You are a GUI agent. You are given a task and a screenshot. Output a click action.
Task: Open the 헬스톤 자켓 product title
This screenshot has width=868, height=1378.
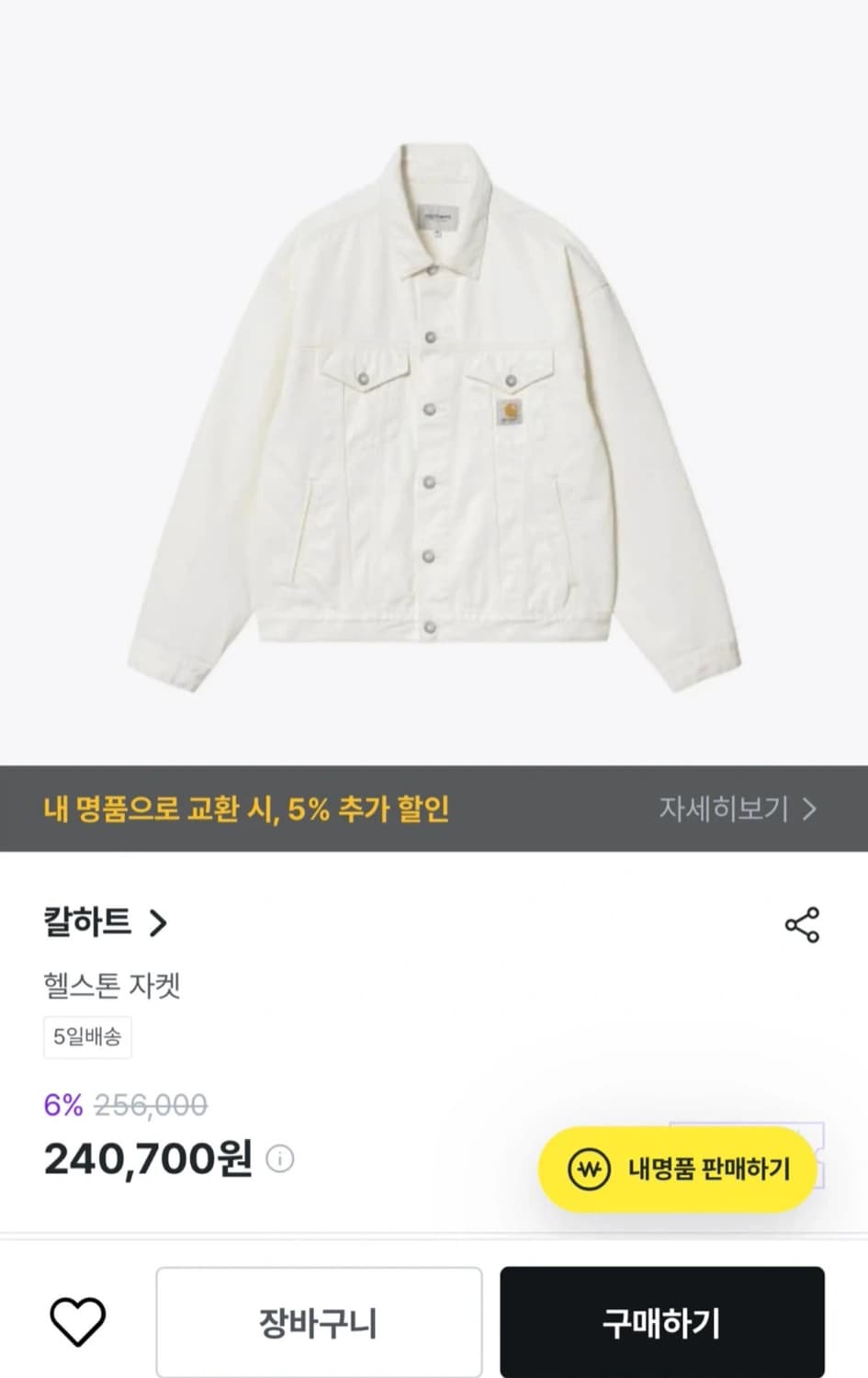click(x=113, y=983)
